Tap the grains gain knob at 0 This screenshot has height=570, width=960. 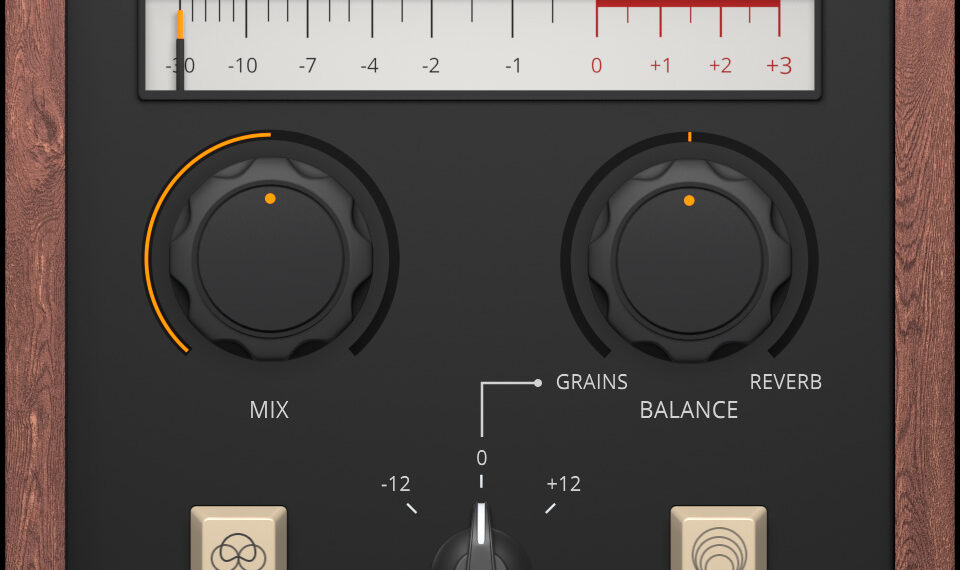[x=481, y=545]
